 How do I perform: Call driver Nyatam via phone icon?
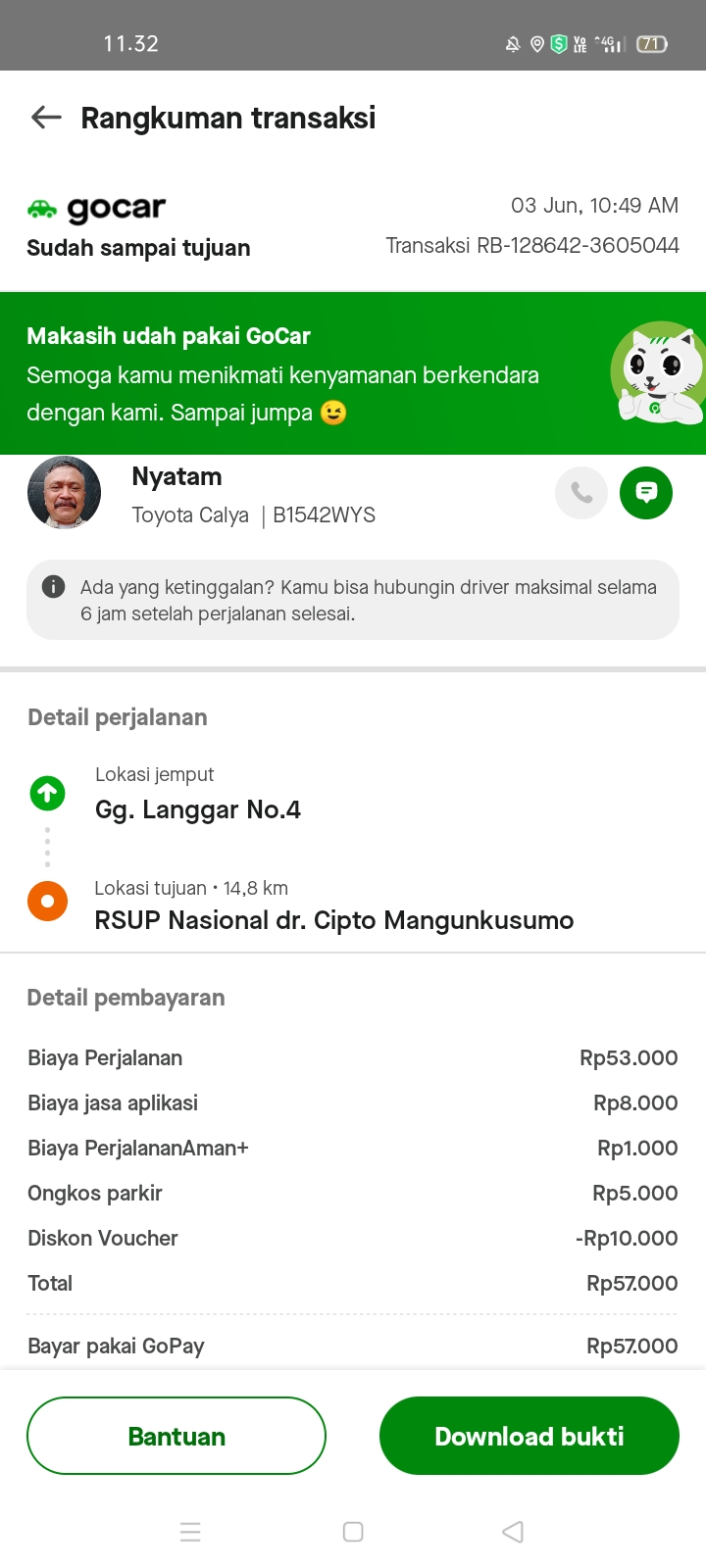pyautogui.click(x=581, y=493)
